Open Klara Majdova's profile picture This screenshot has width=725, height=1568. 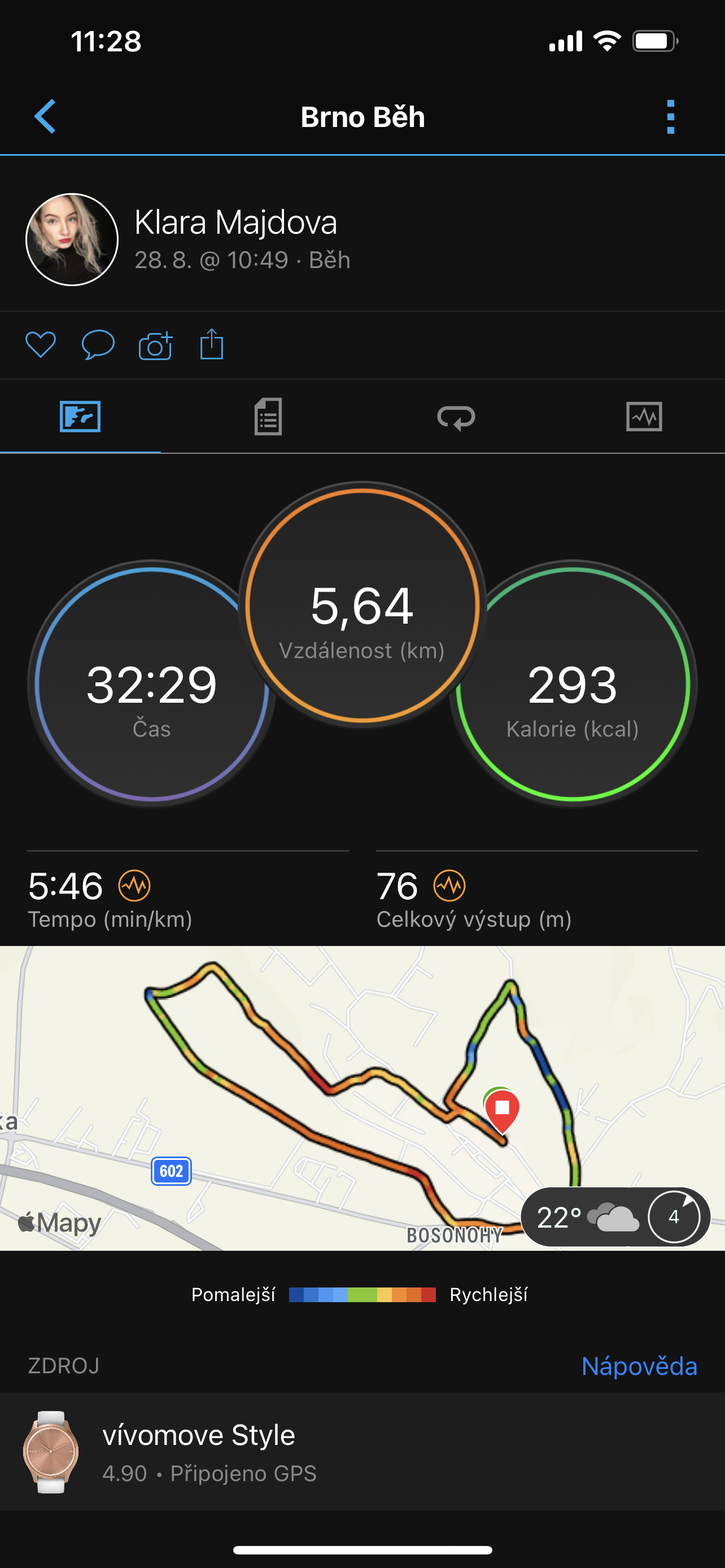(72, 239)
